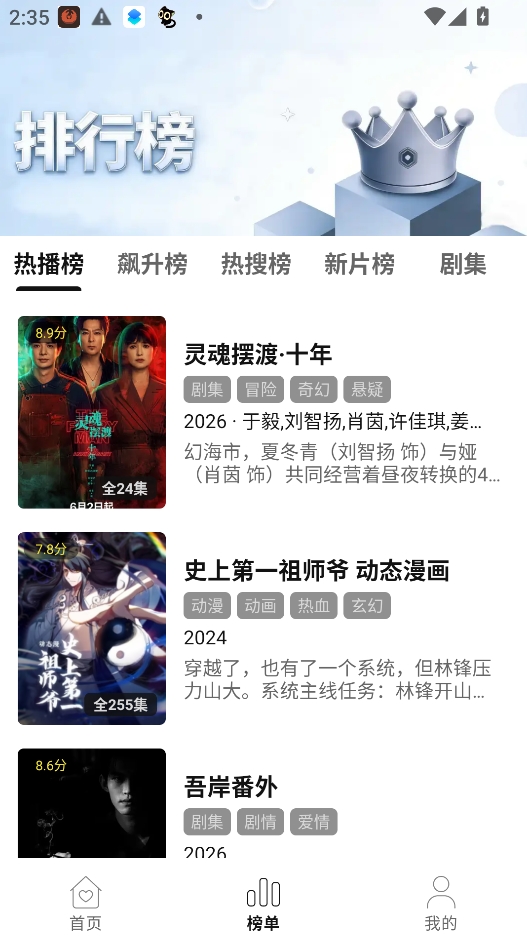Switch to the 飙升榜 tab
527x944 pixels.
pos(152,264)
